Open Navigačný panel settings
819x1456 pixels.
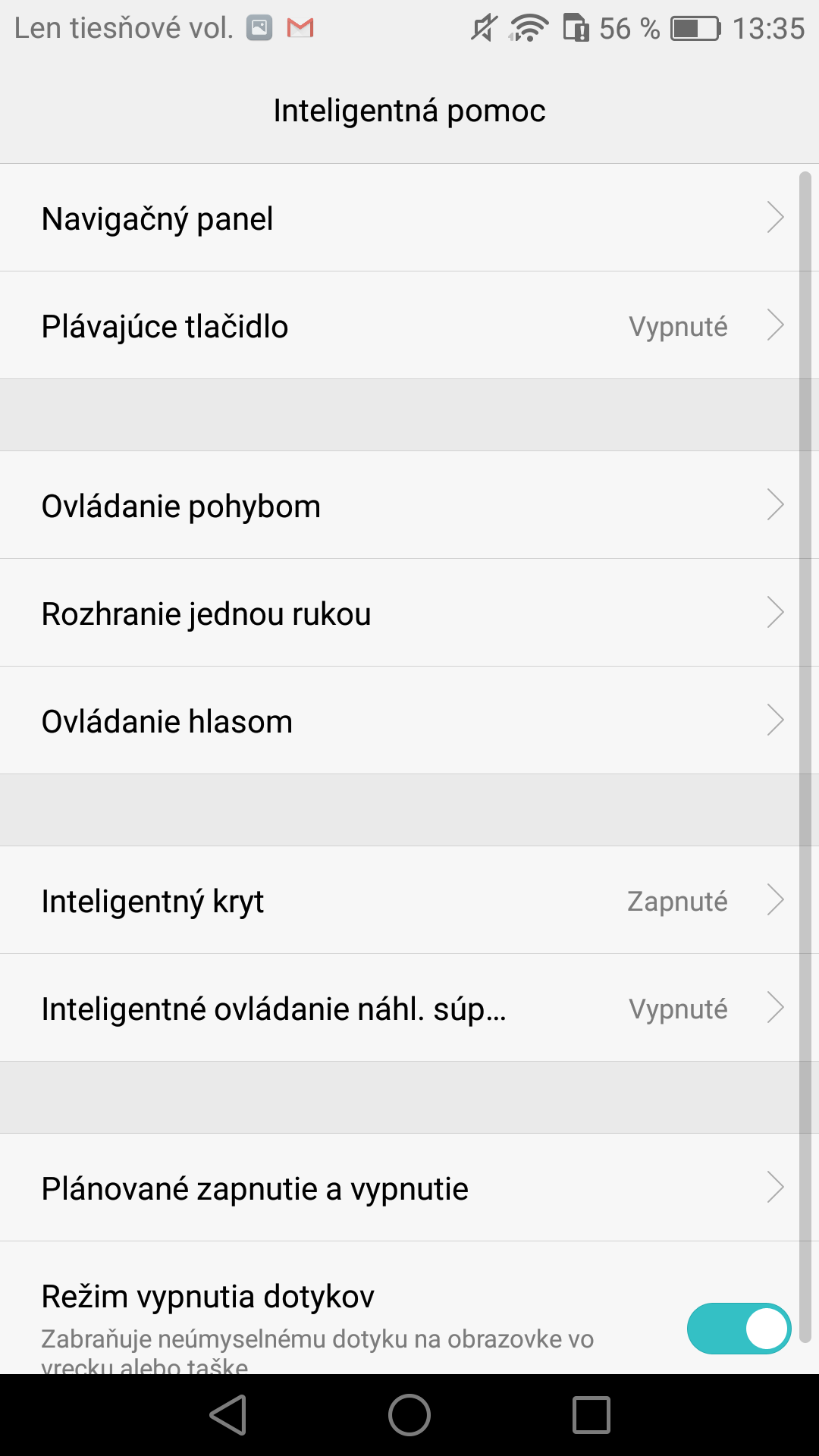[x=400, y=218]
